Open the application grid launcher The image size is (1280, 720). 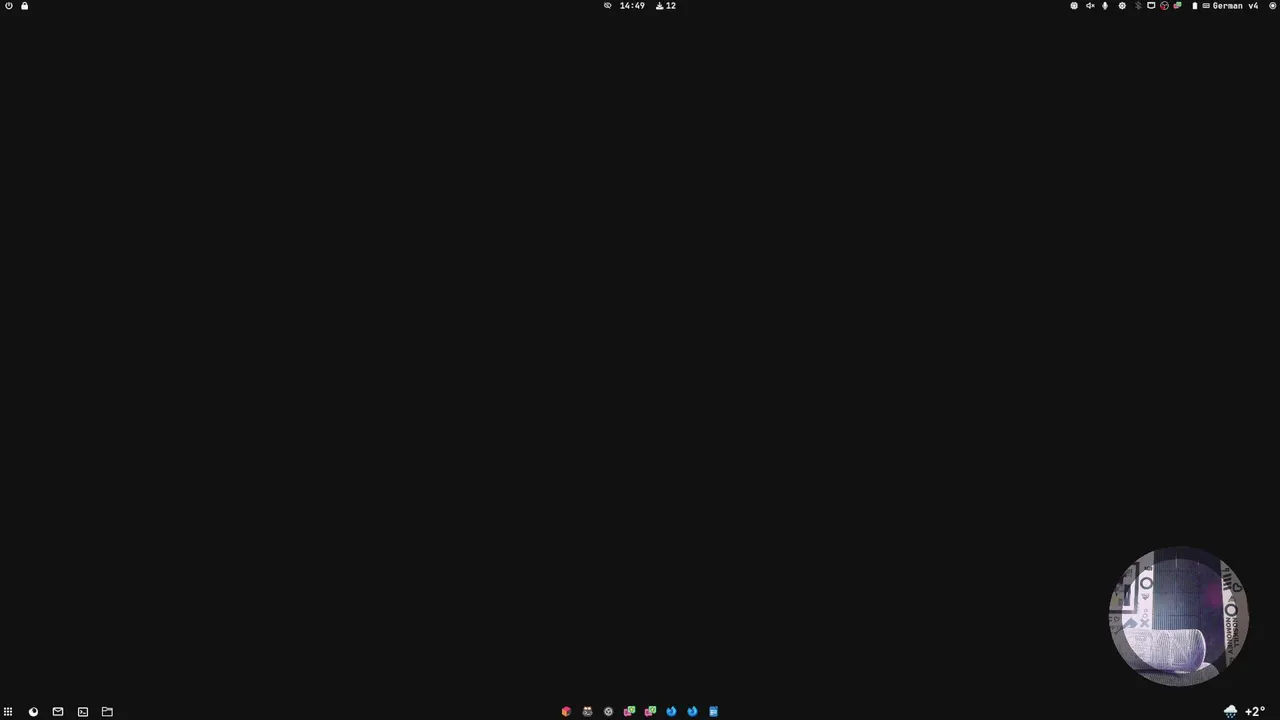coord(8,712)
